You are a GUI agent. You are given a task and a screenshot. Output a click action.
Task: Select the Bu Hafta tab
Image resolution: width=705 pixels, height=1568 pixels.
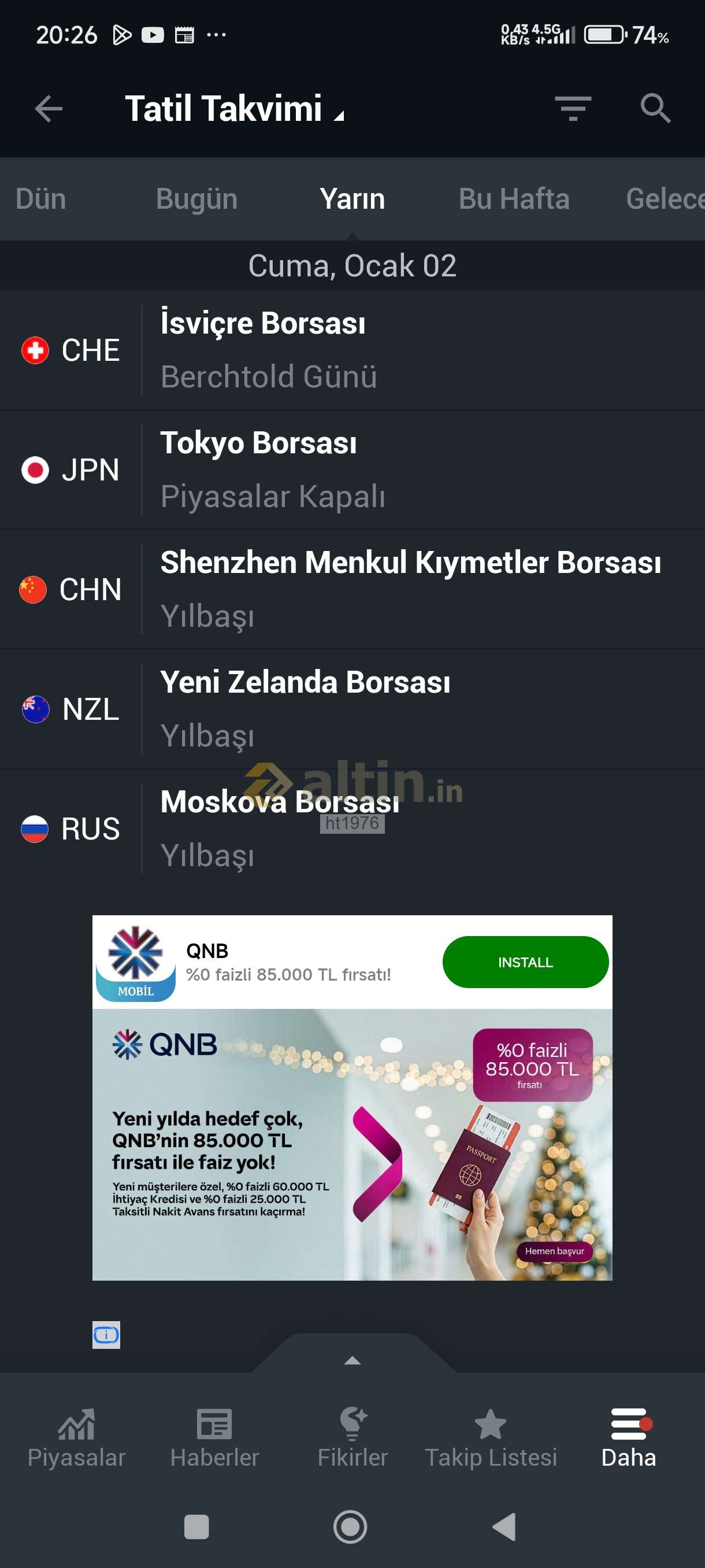click(513, 199)
